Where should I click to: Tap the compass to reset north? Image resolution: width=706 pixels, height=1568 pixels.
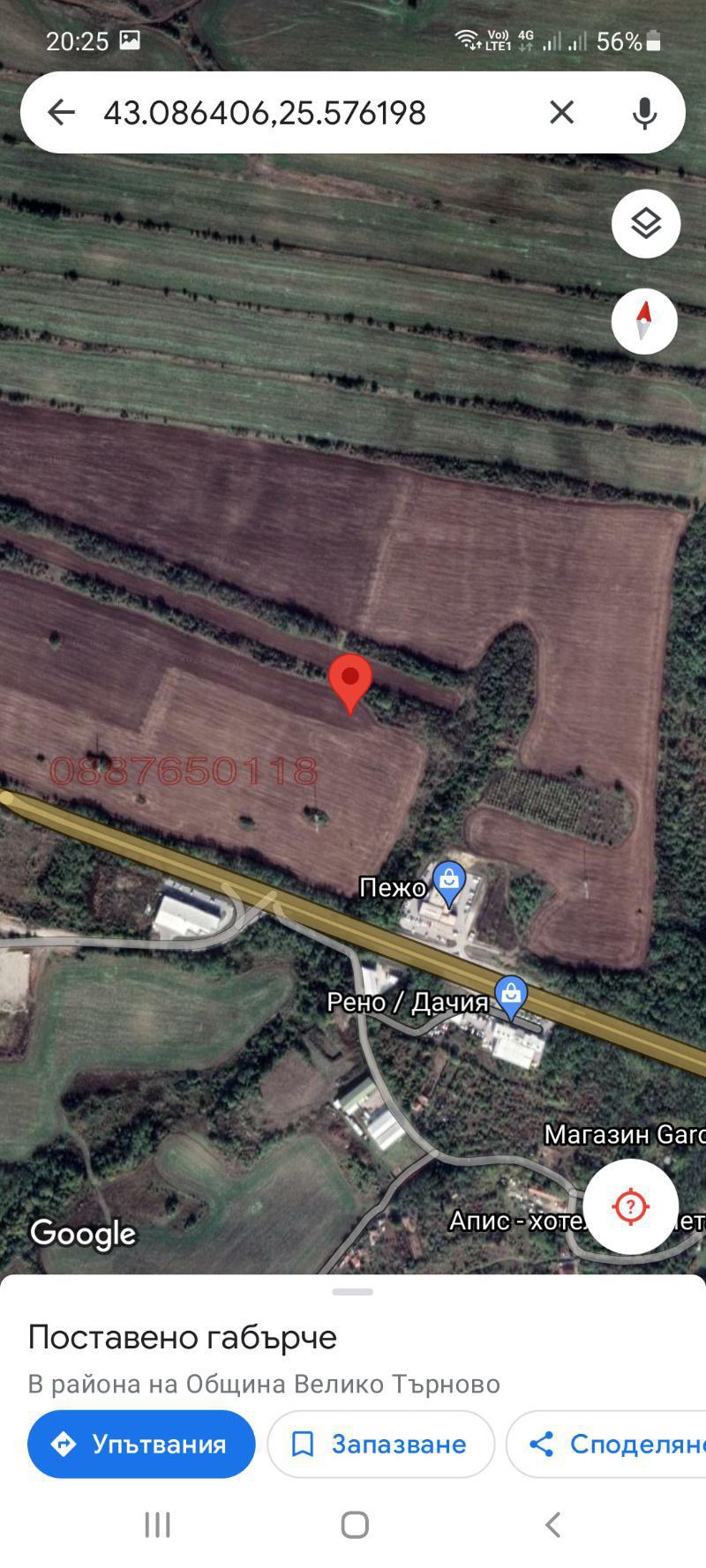coord(645,321)
